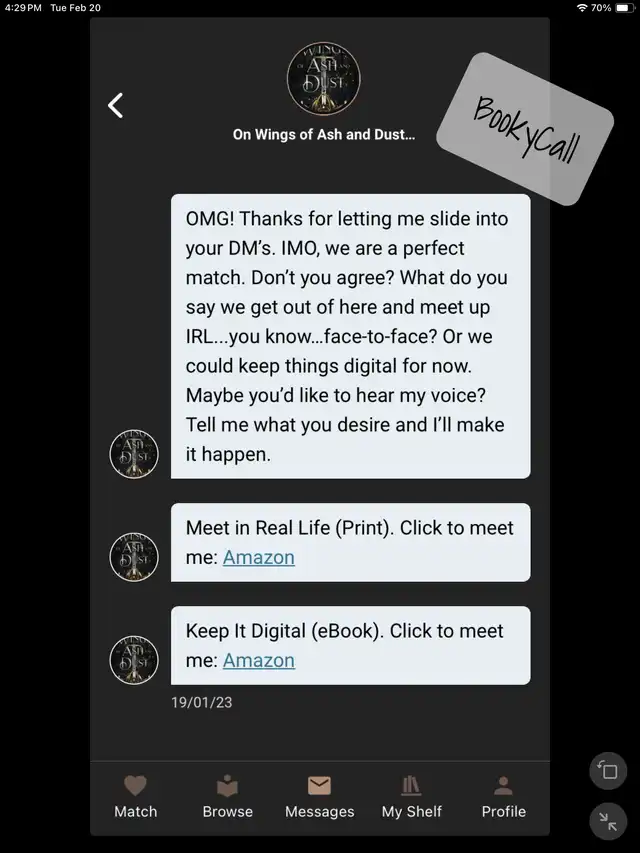
Task: Open the Profile tab
Action: coord(504,797)
